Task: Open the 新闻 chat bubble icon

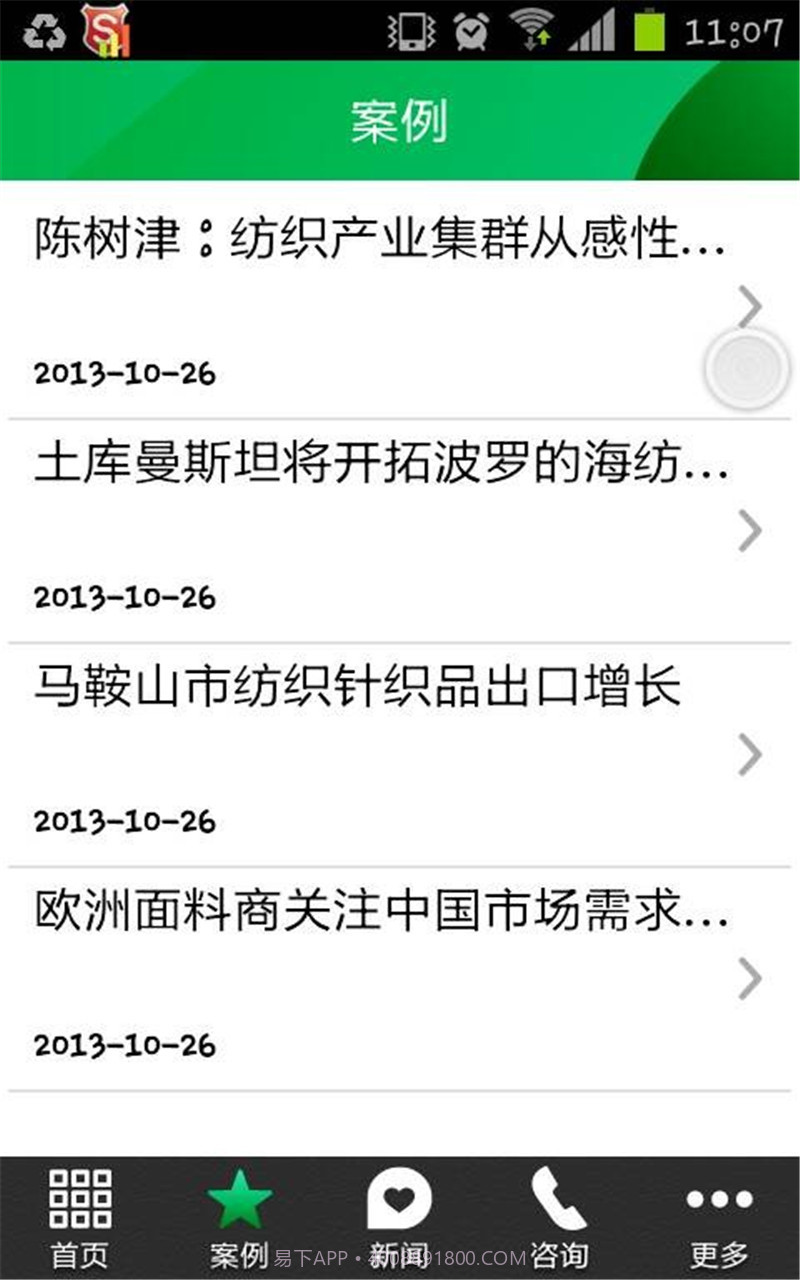Action: (x=400, y=1196)
